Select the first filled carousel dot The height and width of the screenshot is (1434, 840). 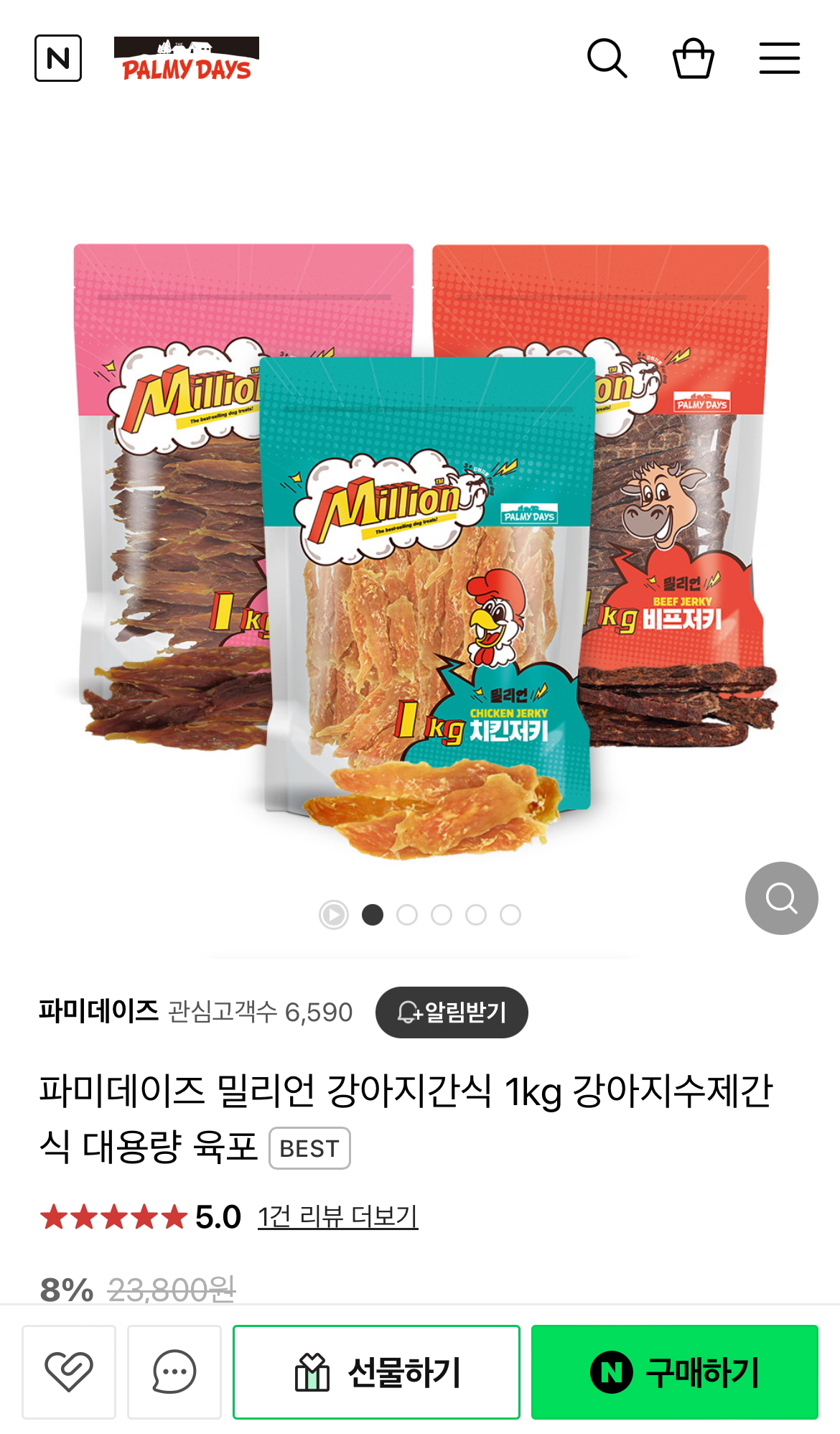point(373,915)
